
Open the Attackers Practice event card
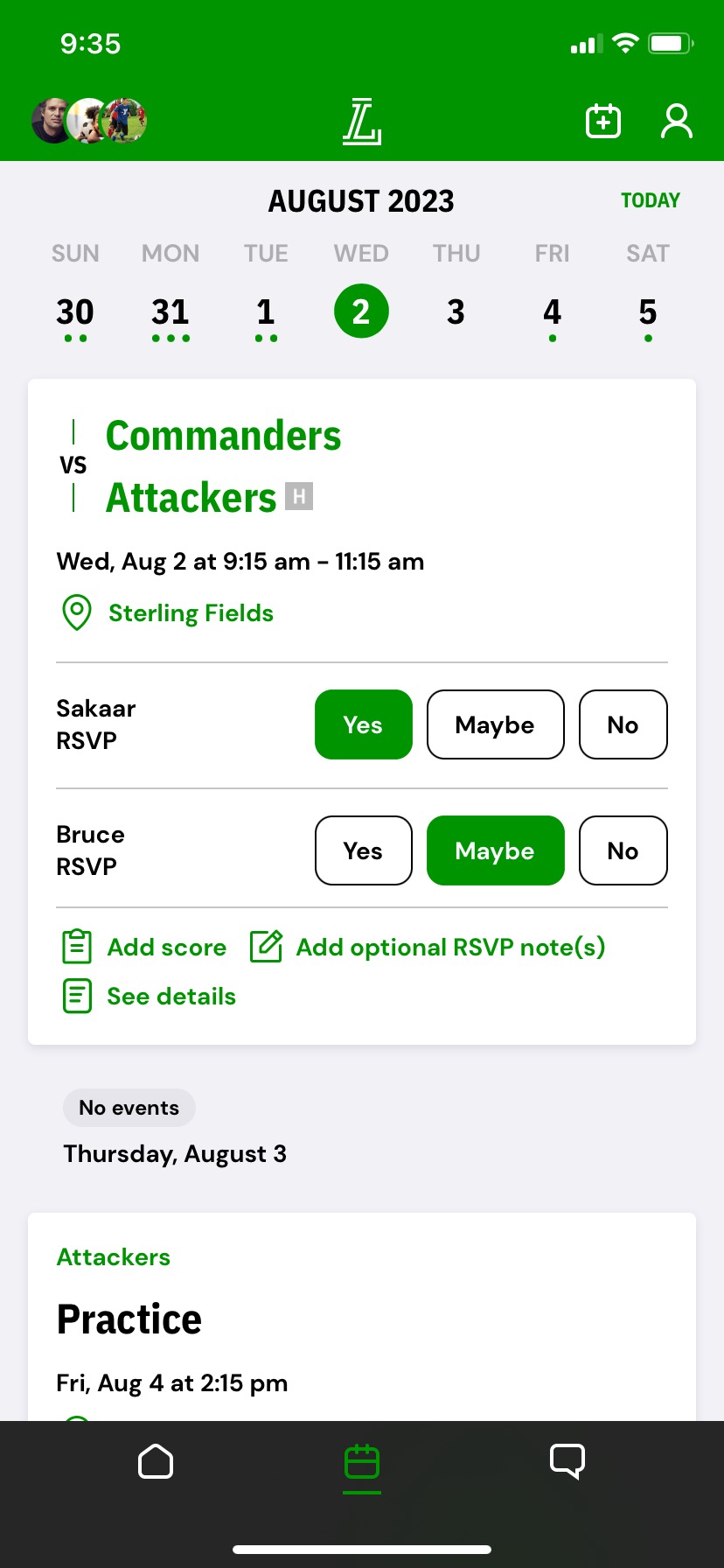pyautogui.click(x=362, y=1317)
